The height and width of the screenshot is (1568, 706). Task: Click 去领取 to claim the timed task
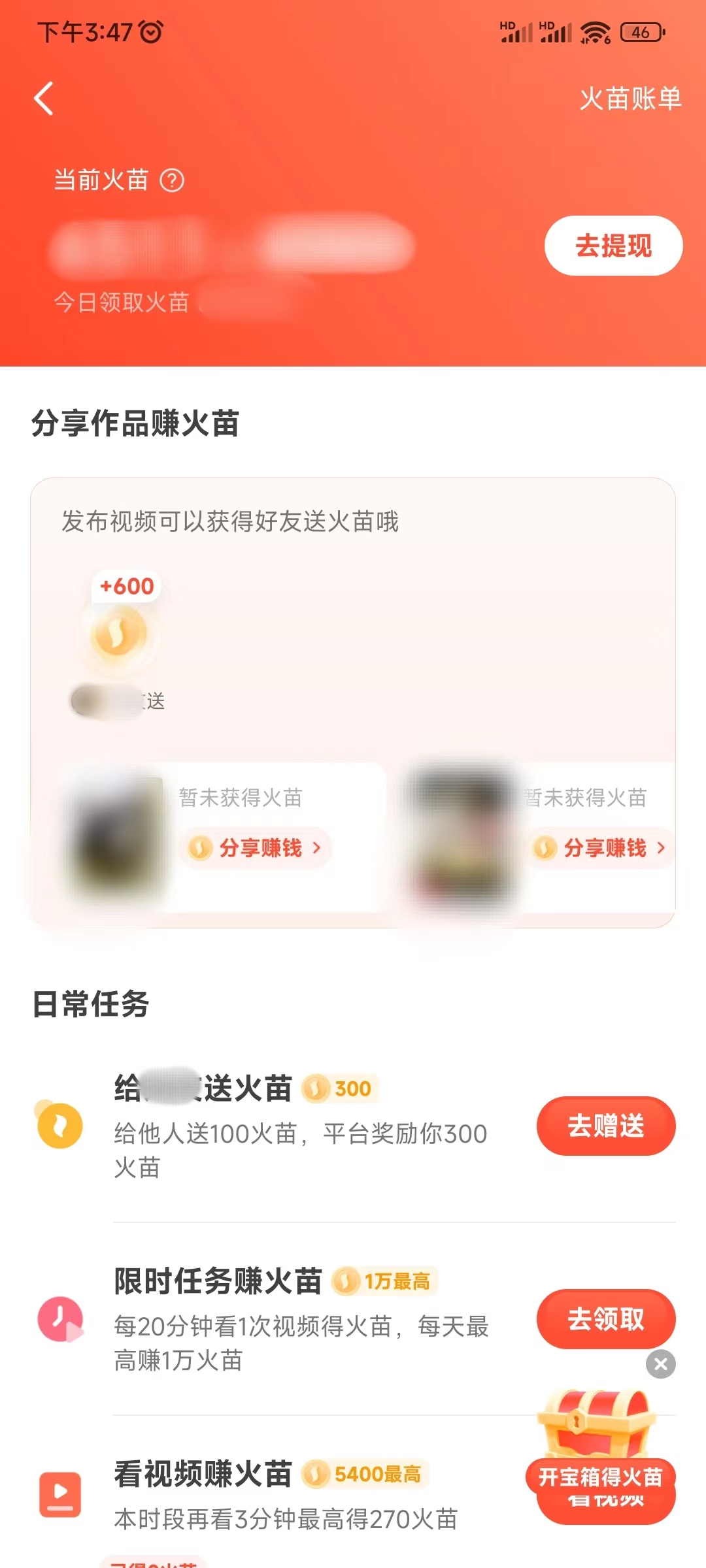[606, 1318]
